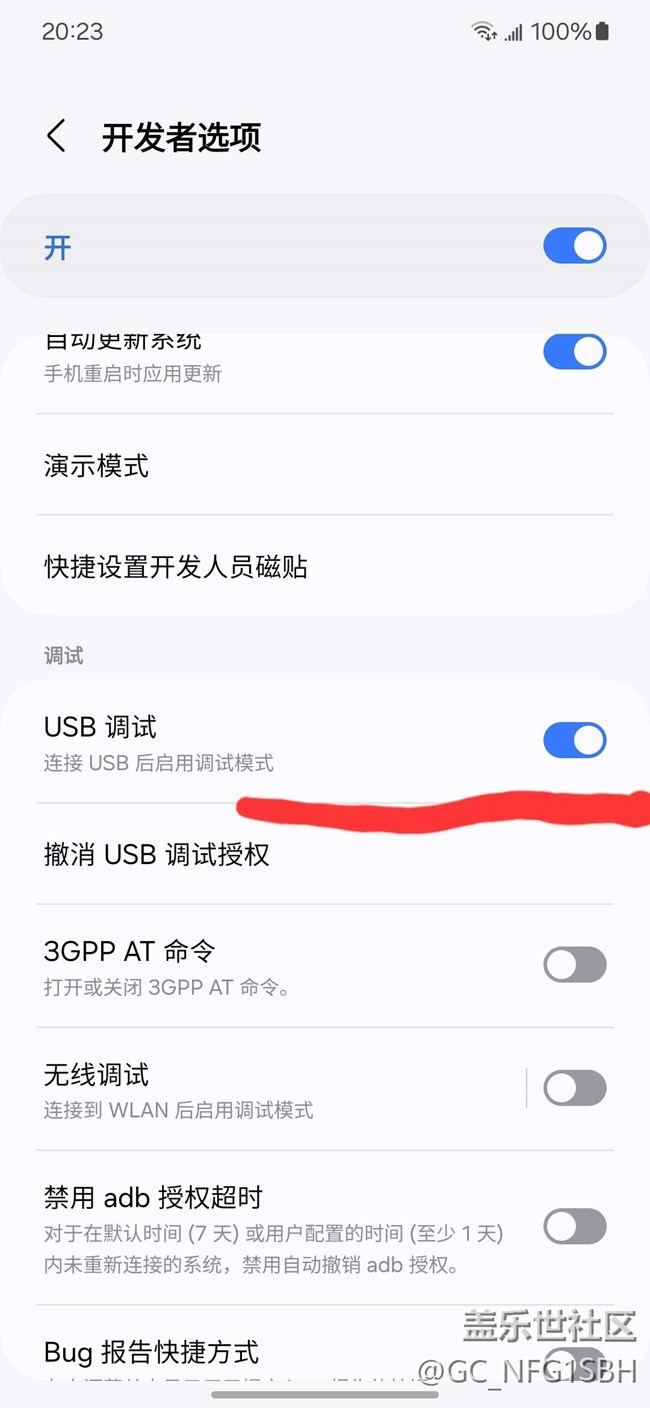The height and width of the screenshot is (1408, 650).
Task: Open 撤消 USB 调试授权
Action: click(x=325, y=854)
